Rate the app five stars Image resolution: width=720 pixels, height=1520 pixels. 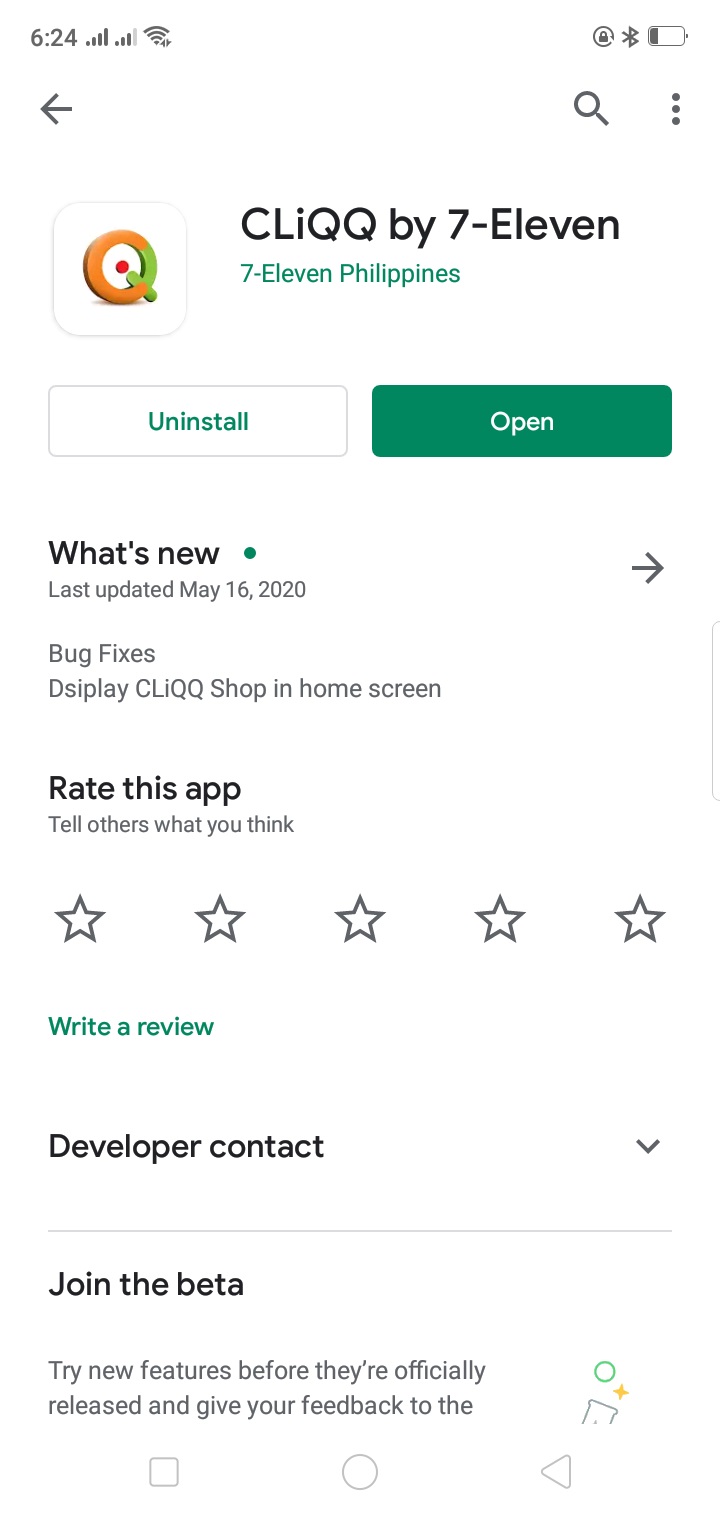639,919
